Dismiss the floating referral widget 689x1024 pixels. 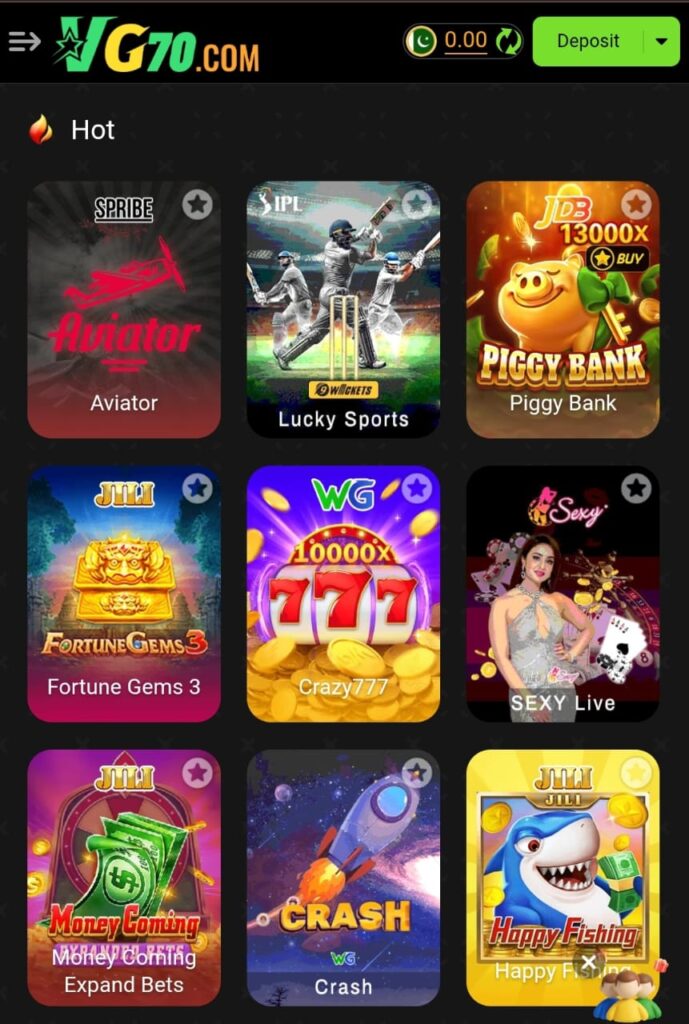coord(589,963)
